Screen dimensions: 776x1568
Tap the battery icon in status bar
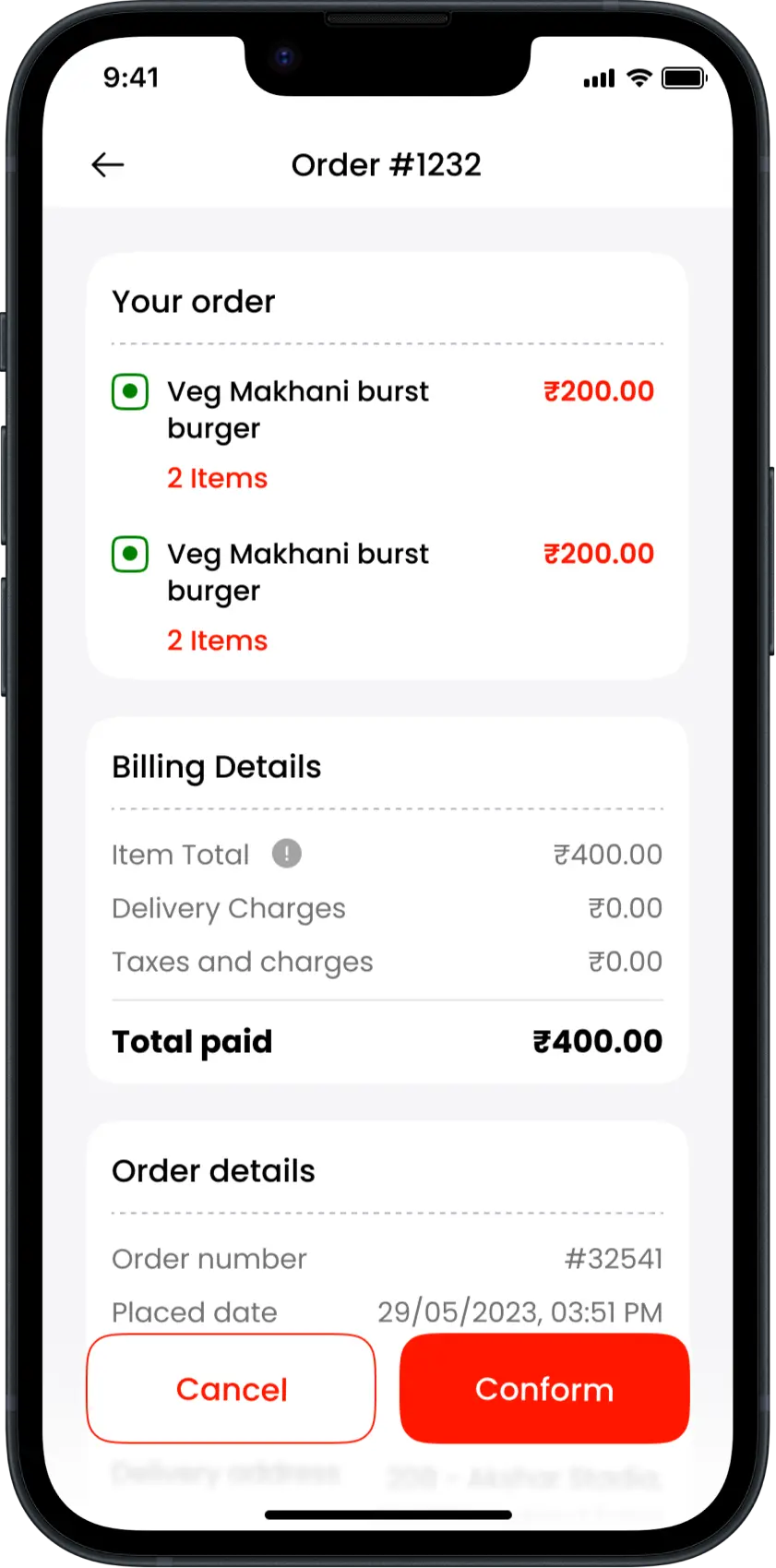(686, 78)
